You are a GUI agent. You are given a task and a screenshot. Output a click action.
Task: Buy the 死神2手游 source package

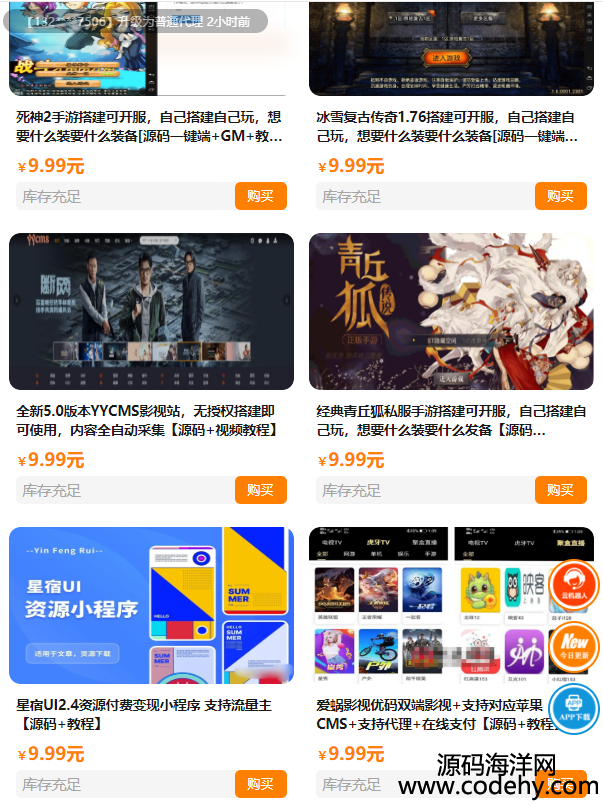(x=260, y=196)
